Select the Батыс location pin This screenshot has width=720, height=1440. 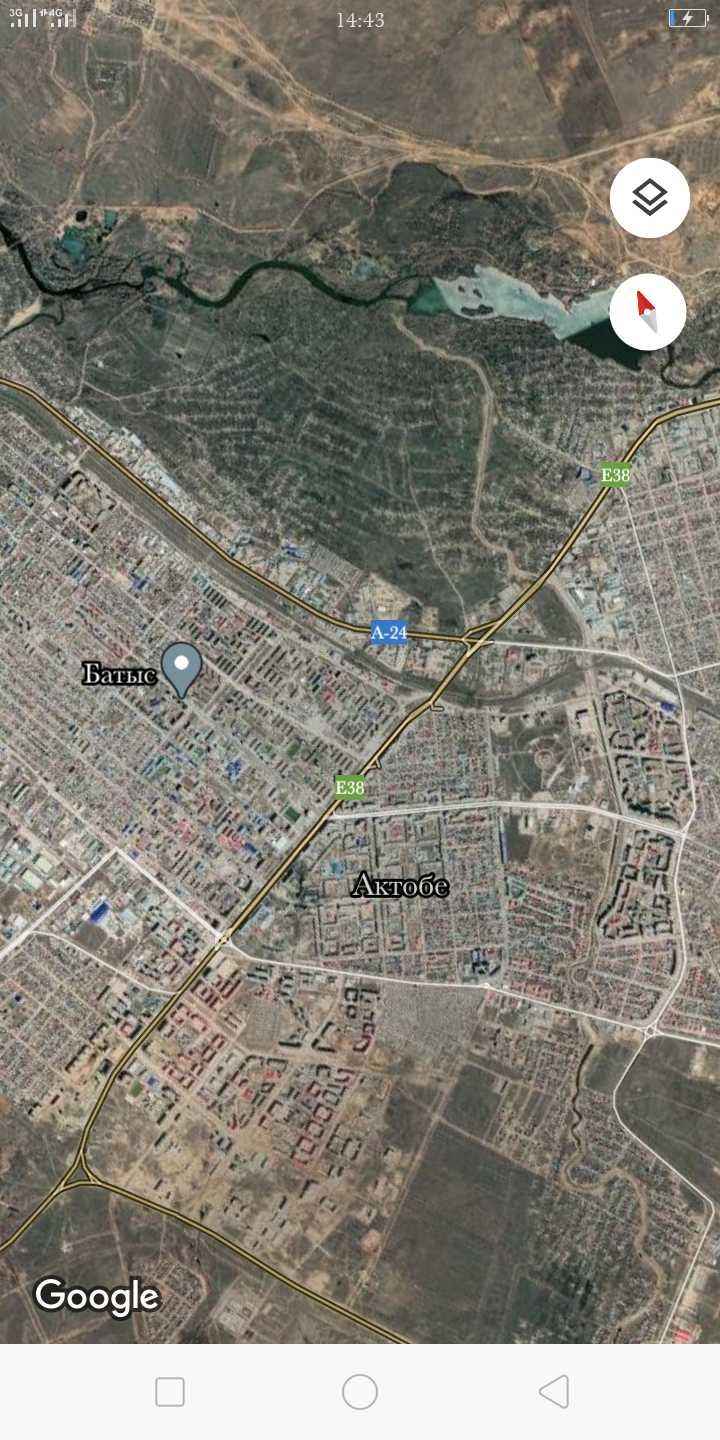coord(181,667)
